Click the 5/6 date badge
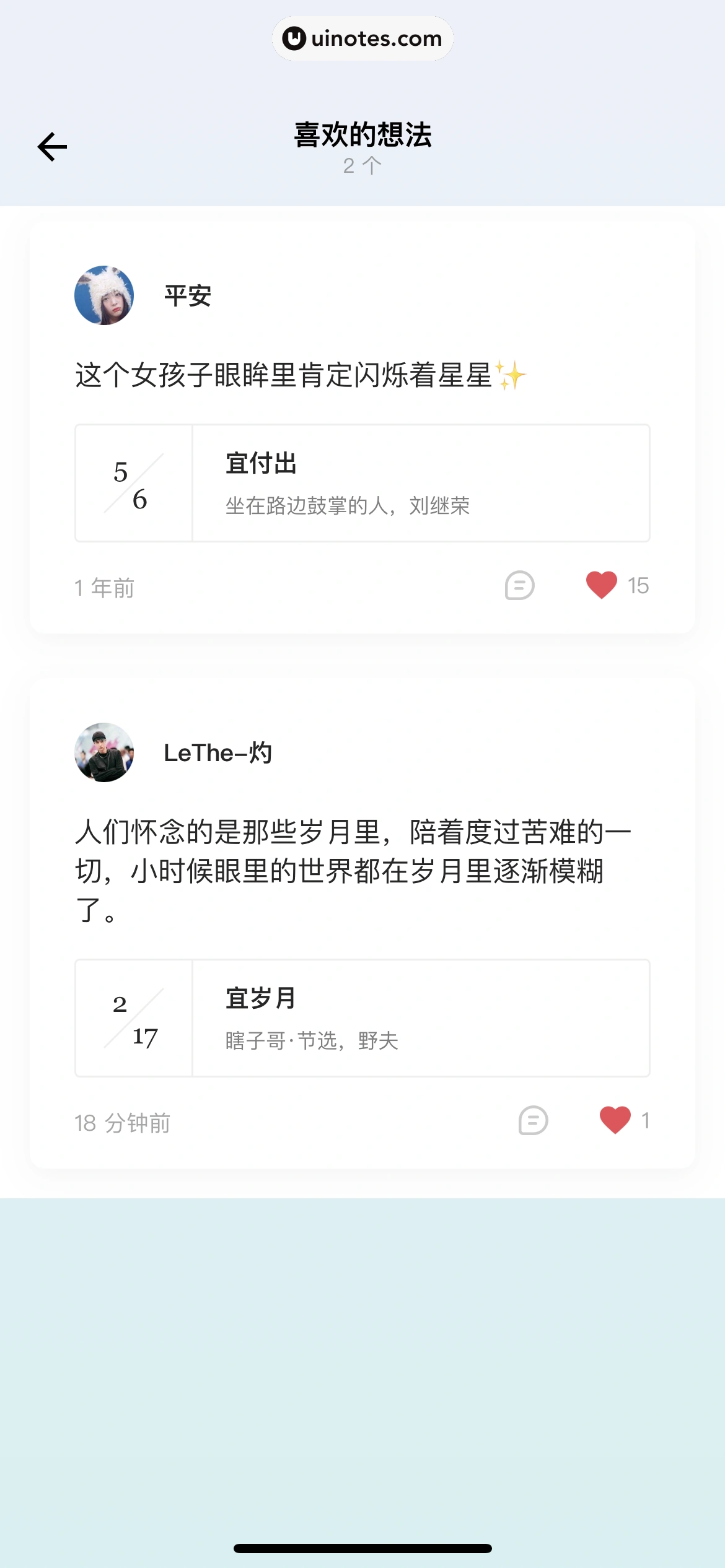This screenshot has width=725, height=1568. click(x=133, y=484)
